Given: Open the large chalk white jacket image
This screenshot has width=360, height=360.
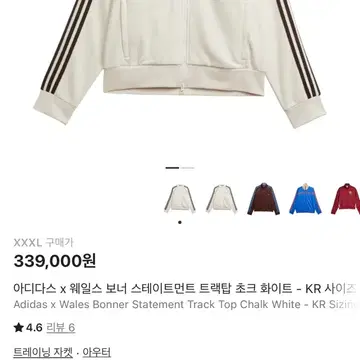Looking at the screenshot, I should point(180,63).
